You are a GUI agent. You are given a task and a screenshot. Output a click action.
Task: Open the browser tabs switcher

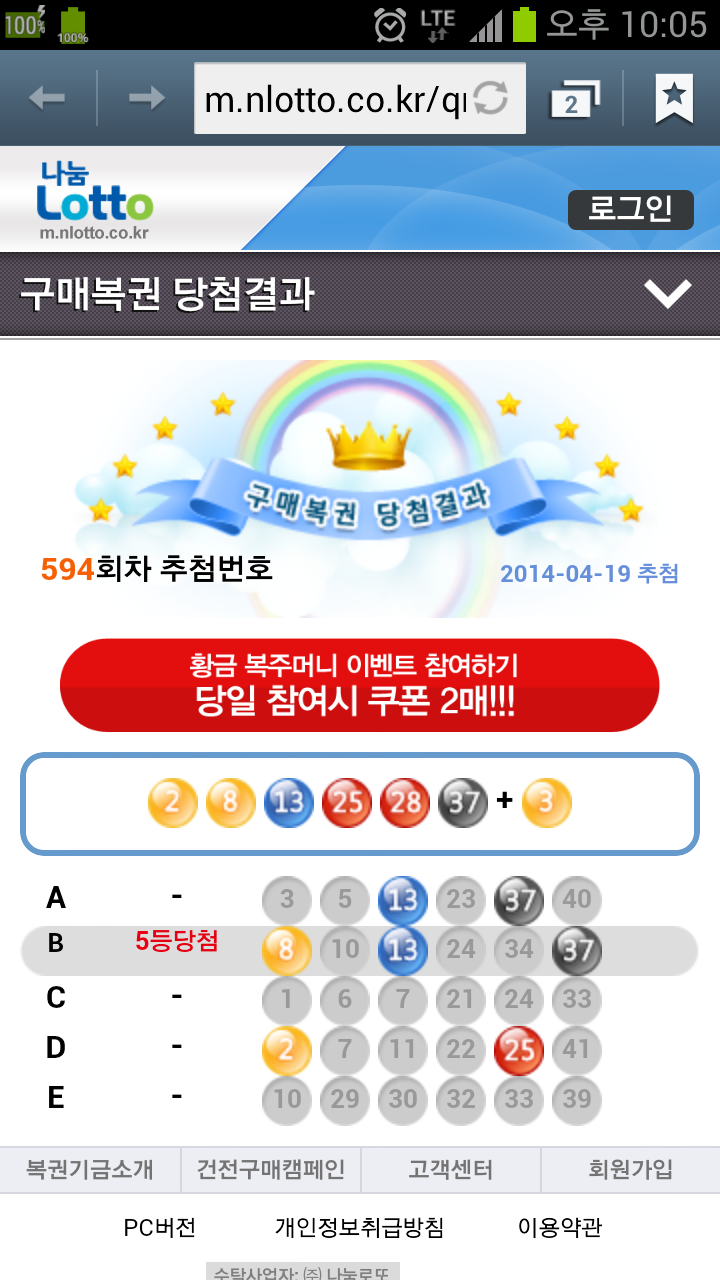click(574, 99)
